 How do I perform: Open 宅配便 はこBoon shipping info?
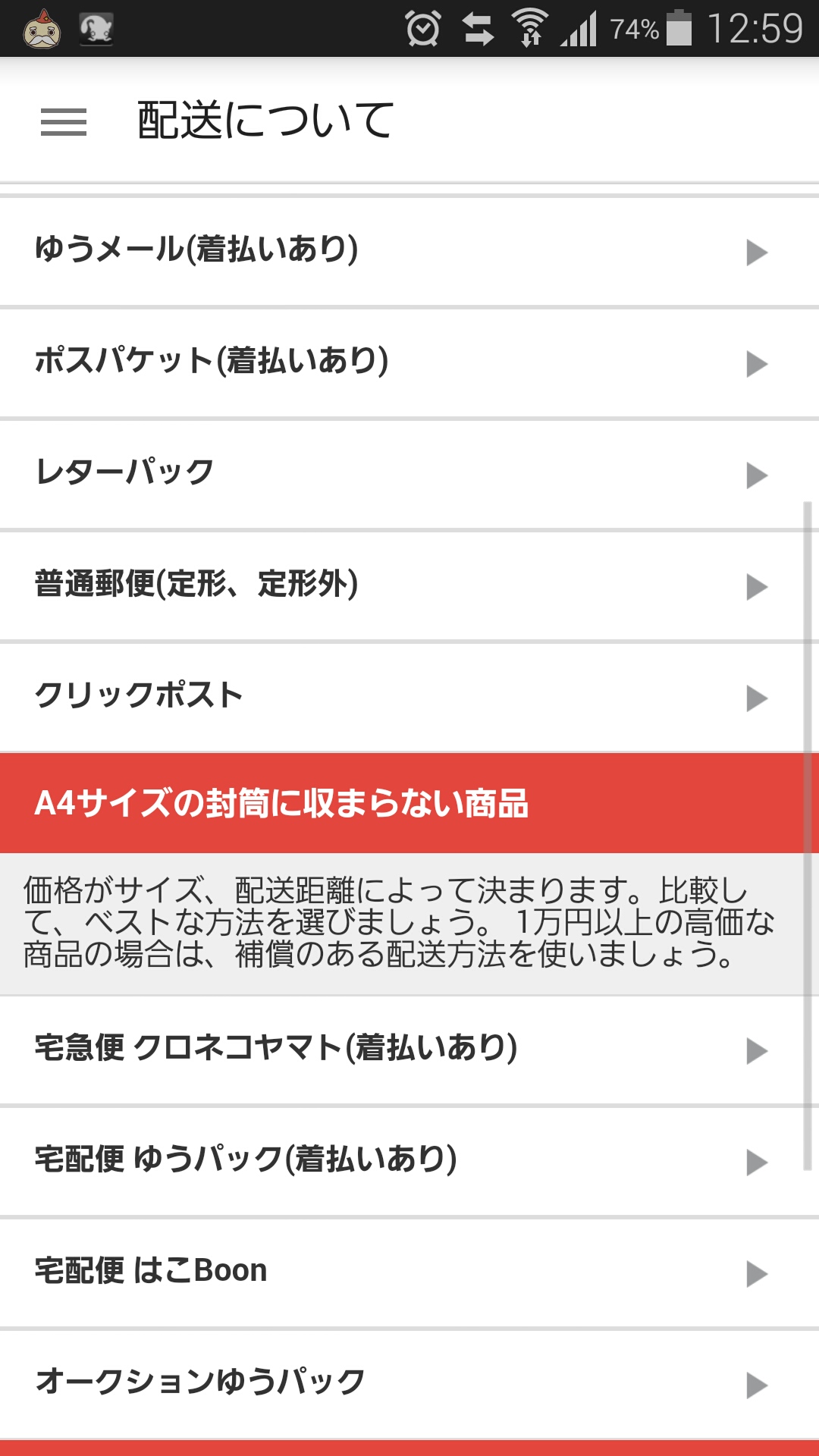pyautogui.click(x=409, y=1272)
